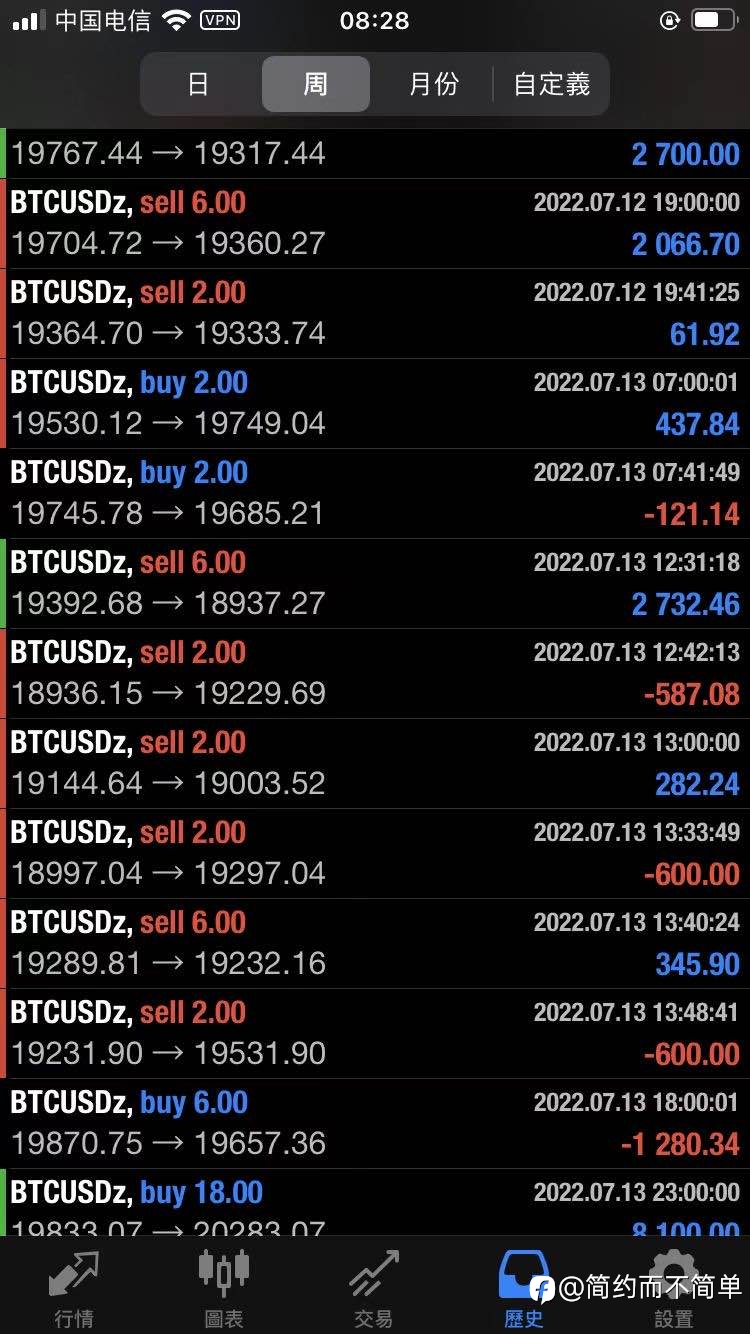View the sell 6.00 trade with profit 2 732.46
This screenshot has width=750, height=1334.
coord(375,584)
